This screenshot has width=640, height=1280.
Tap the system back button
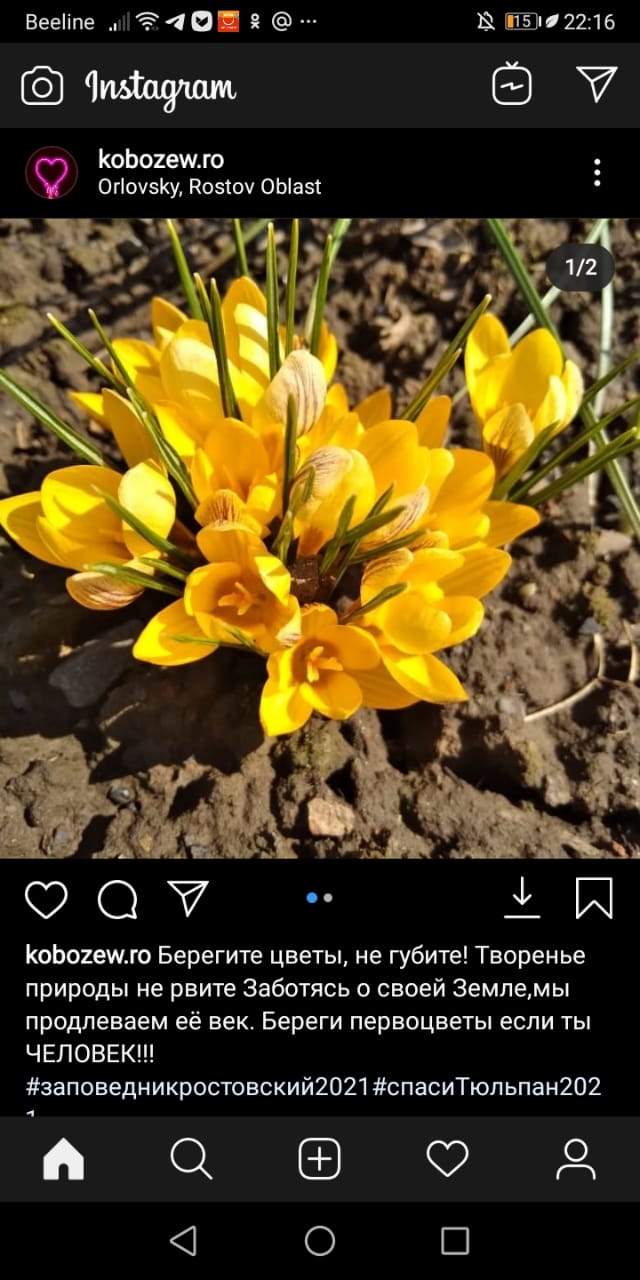183,1241
